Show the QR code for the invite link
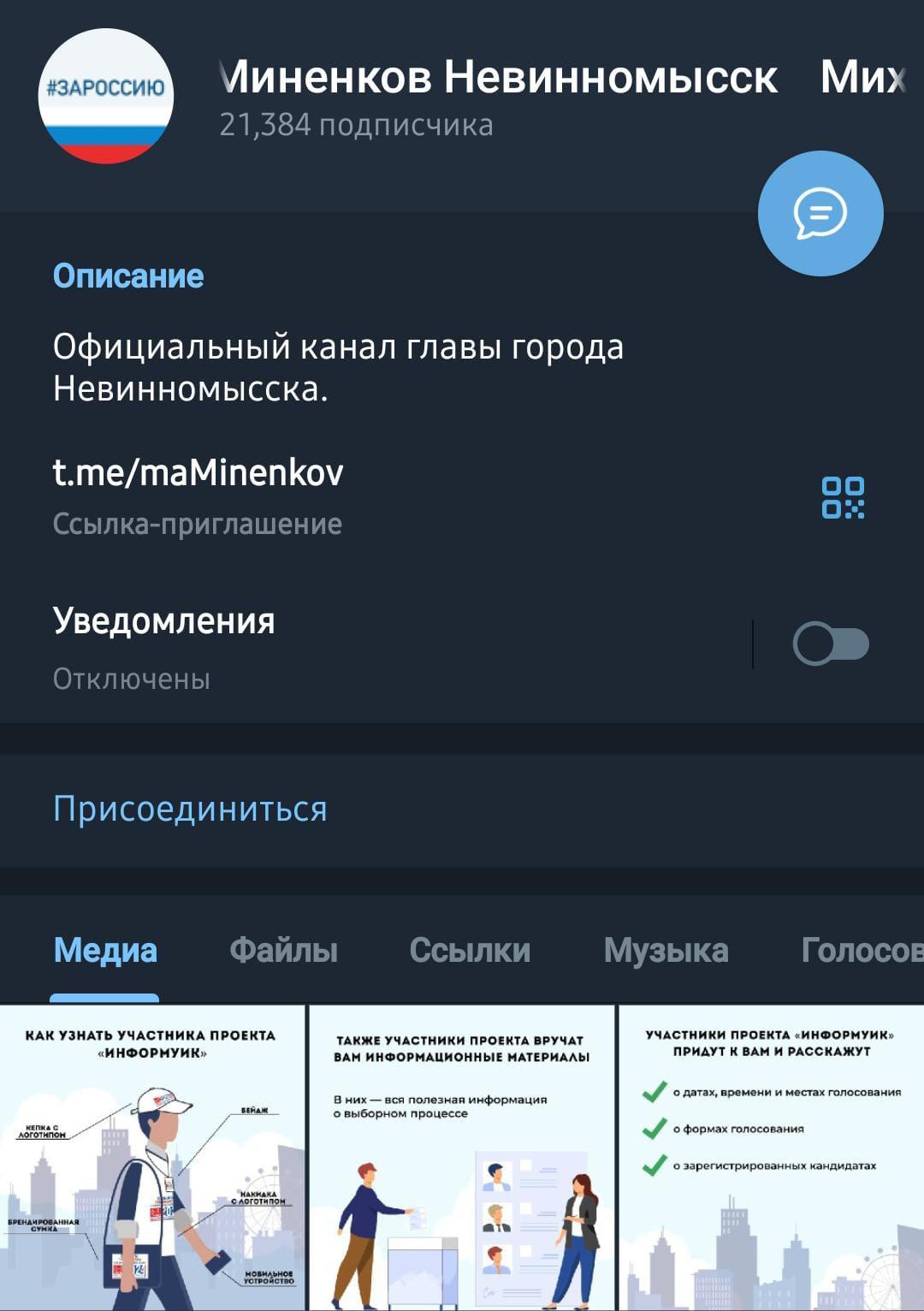Screen dimensions: 924x1311 click(x=842, y=497)
